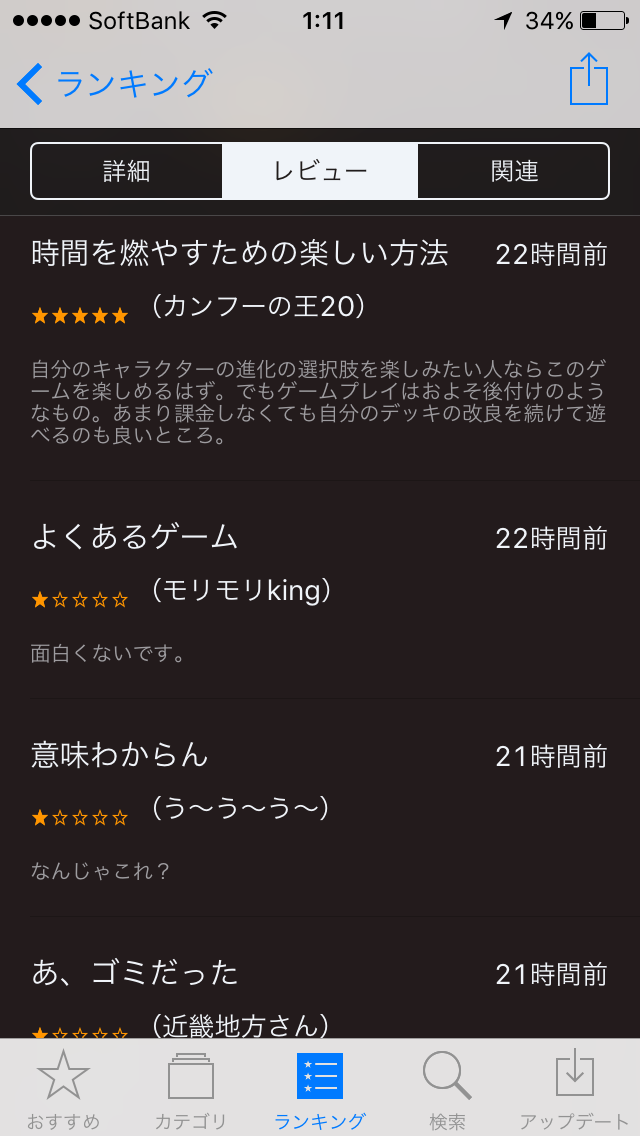Switch to the 関連 segment
This screenshot has height=1136, width=640.
pos(514,171)
